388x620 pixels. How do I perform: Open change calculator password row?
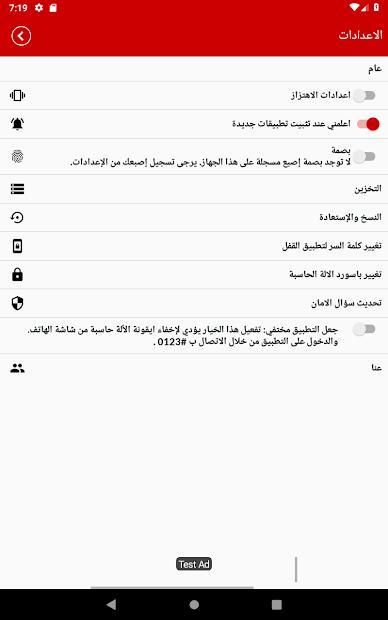194,274
